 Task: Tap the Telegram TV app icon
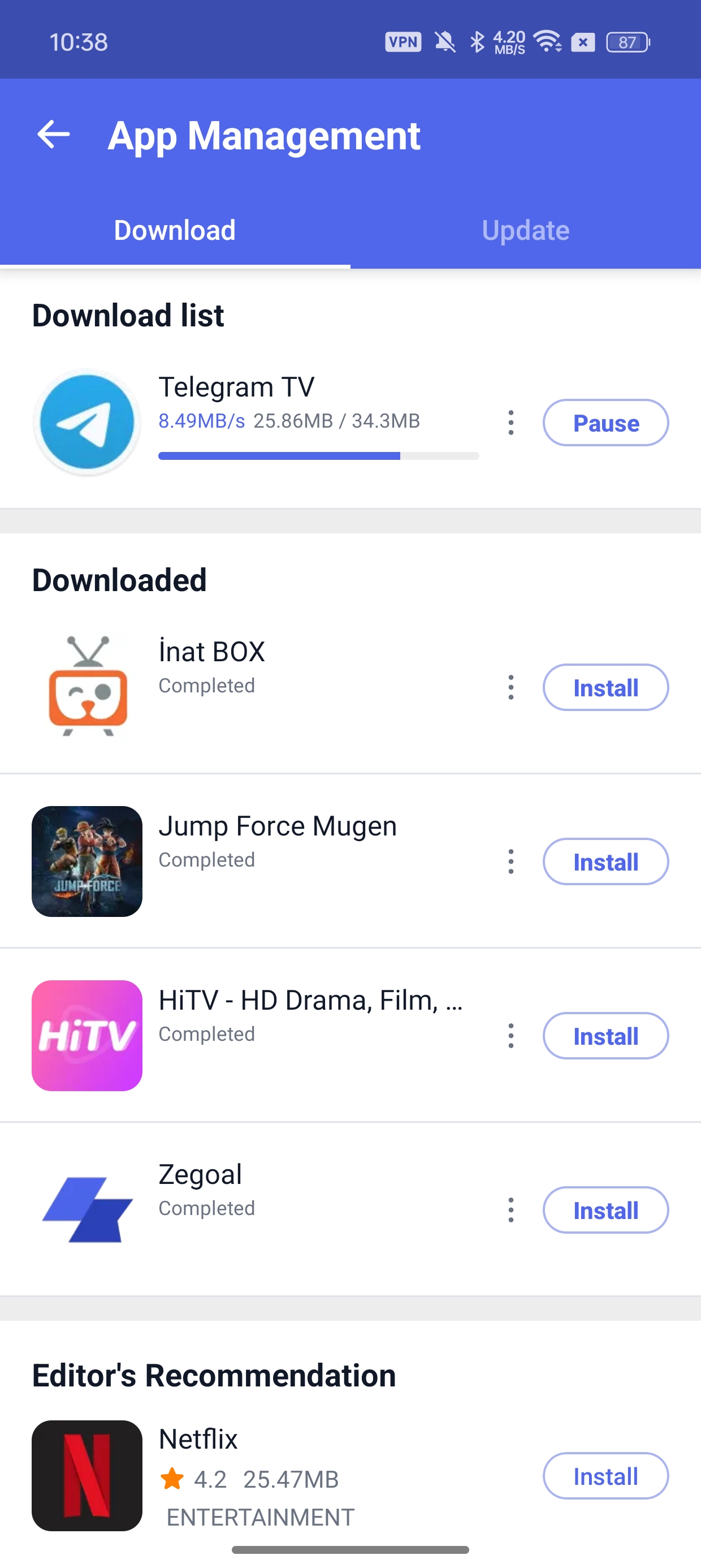[86, 422]
